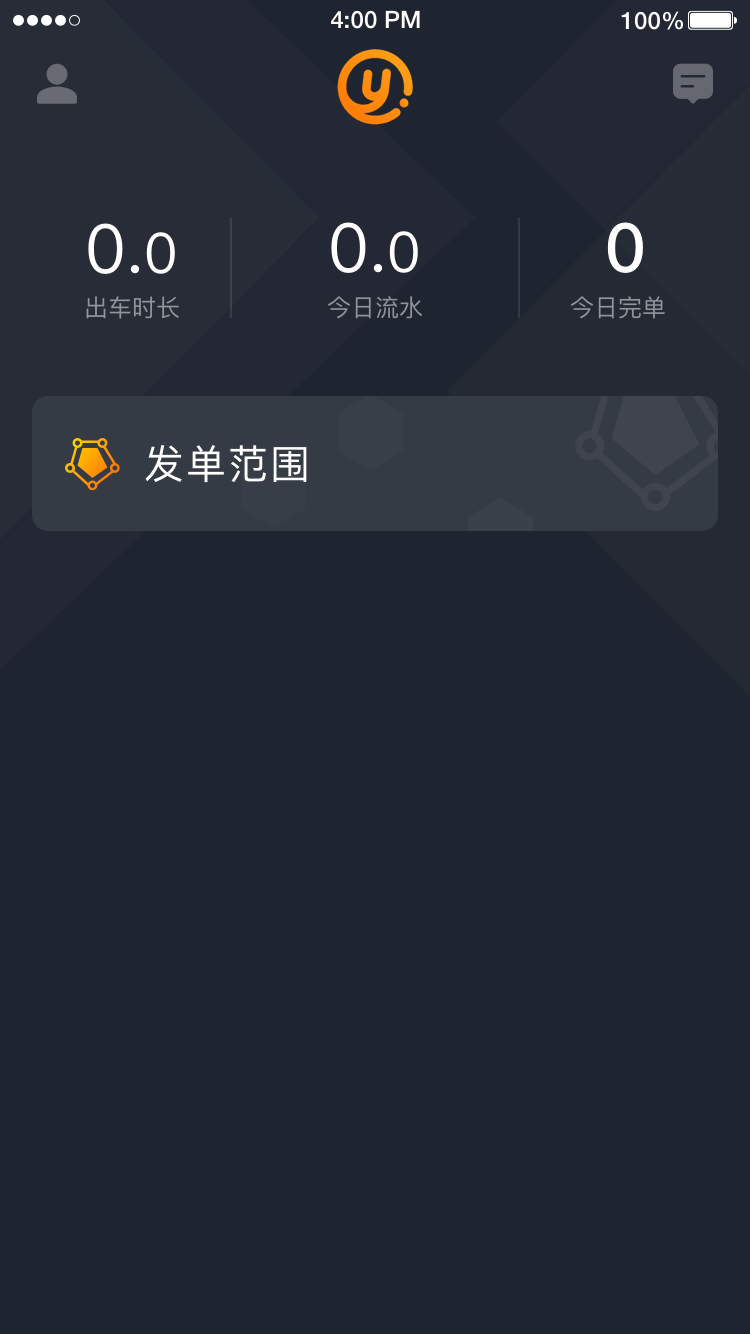The width and height of the screenshot is (750, 1334).
Task: Tap the 0.0 driving hours value
Action: [x=132, y=251]
